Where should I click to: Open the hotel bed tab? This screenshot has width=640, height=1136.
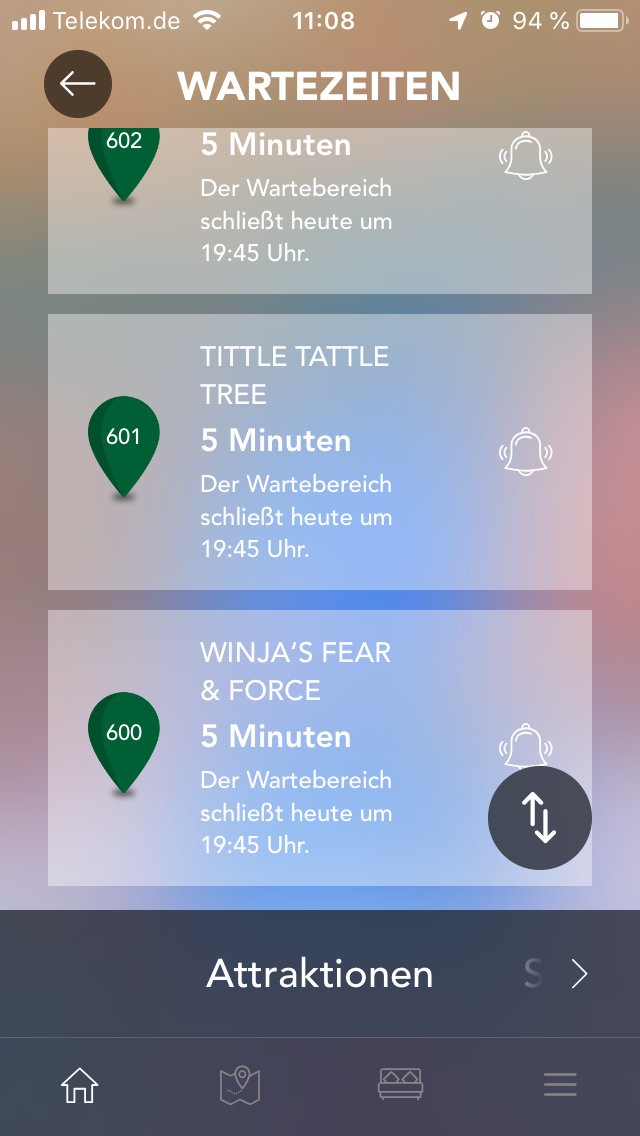pos(400,1085)
